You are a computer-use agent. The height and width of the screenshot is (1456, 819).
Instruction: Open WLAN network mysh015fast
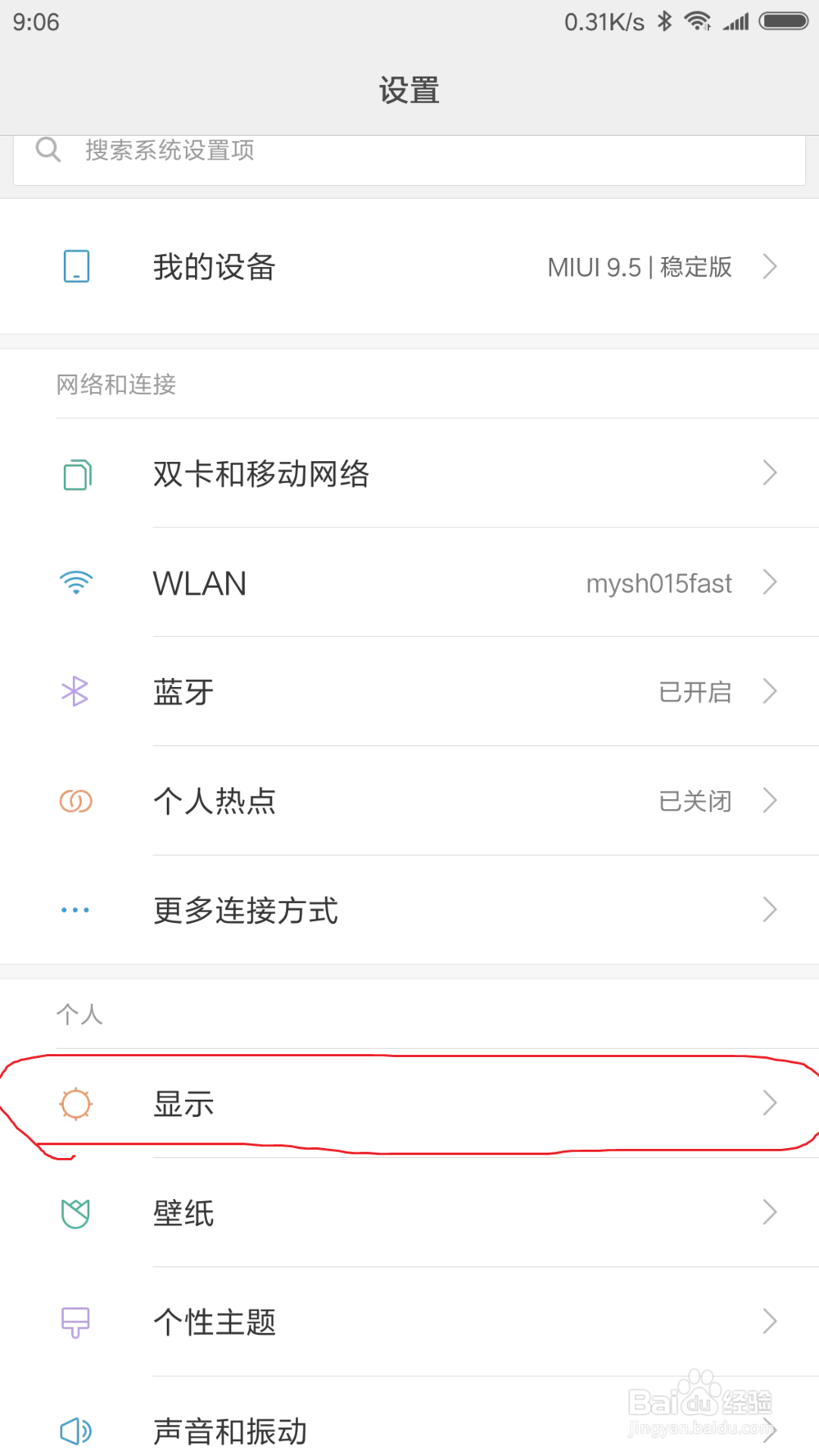[x=658, y=583]
